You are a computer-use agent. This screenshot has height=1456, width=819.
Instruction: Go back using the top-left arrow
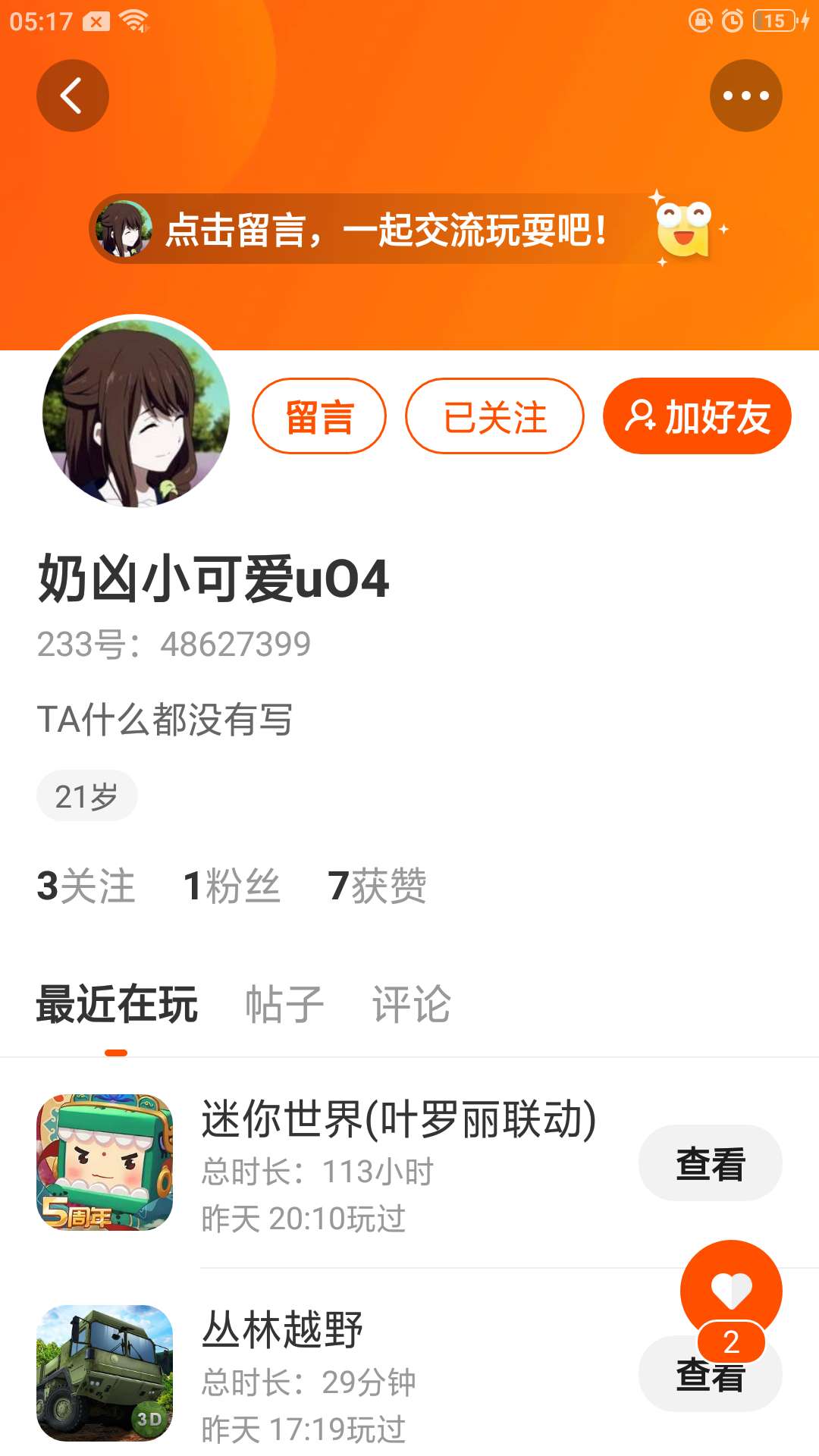click(x=73, y=96)
